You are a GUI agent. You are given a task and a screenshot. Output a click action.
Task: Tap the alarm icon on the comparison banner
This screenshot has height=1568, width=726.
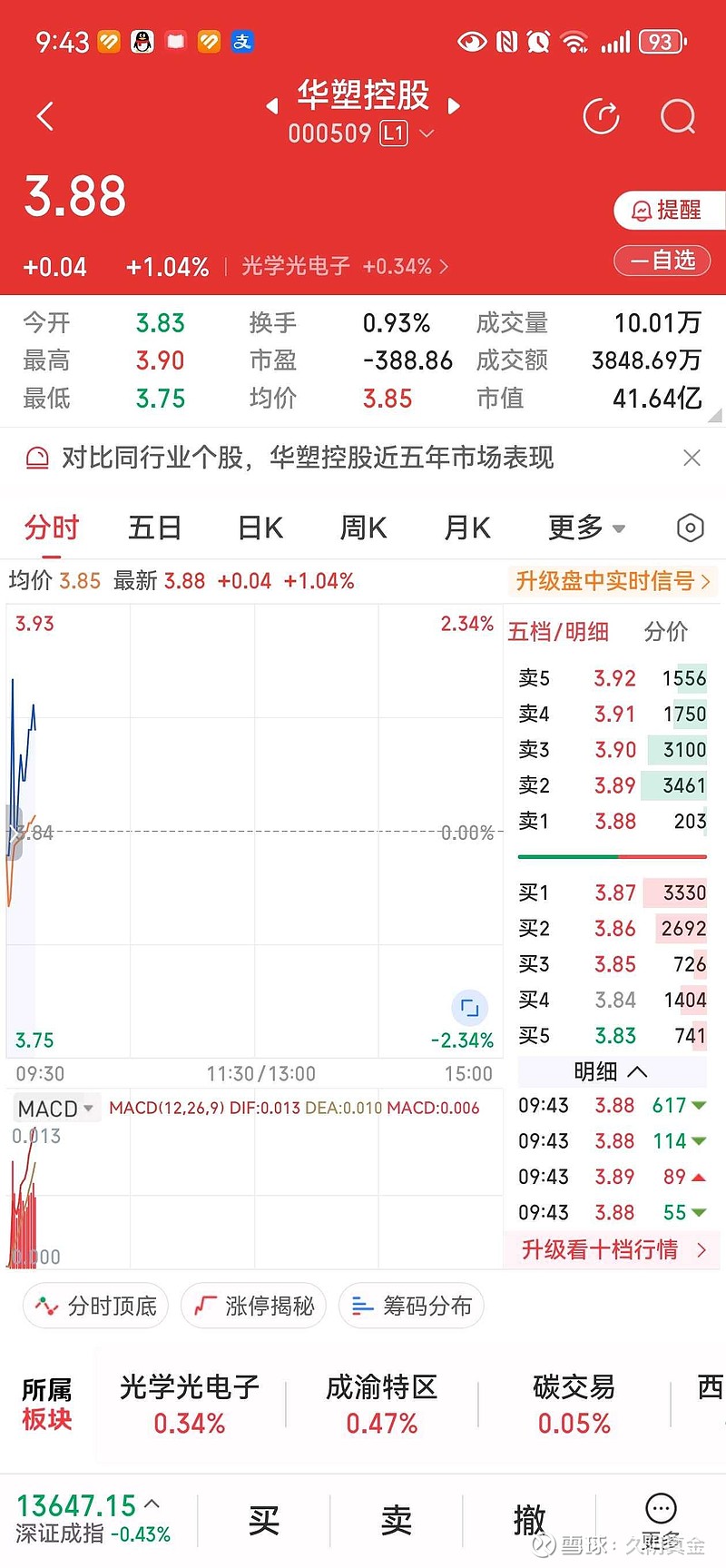[36, 459]
